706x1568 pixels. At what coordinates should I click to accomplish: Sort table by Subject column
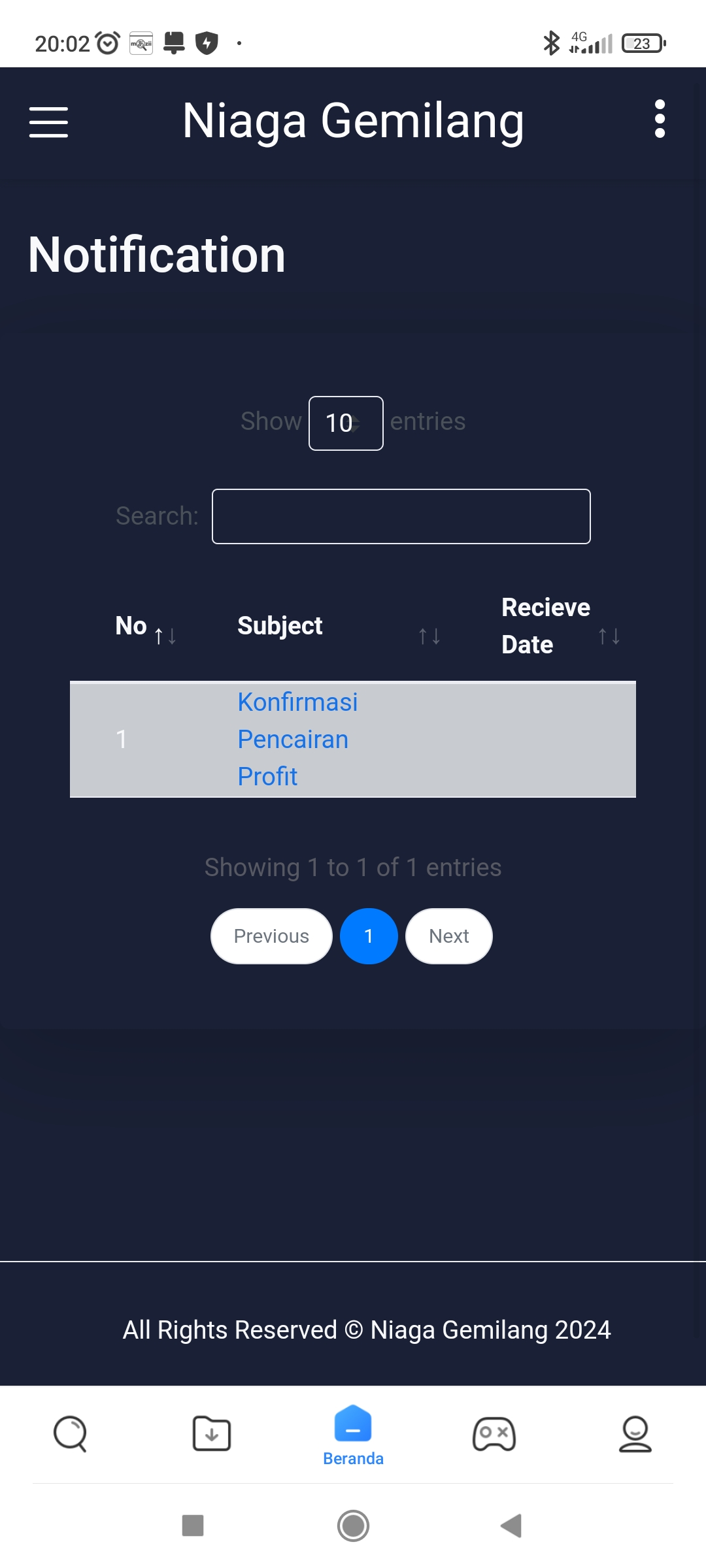point(340,627)
